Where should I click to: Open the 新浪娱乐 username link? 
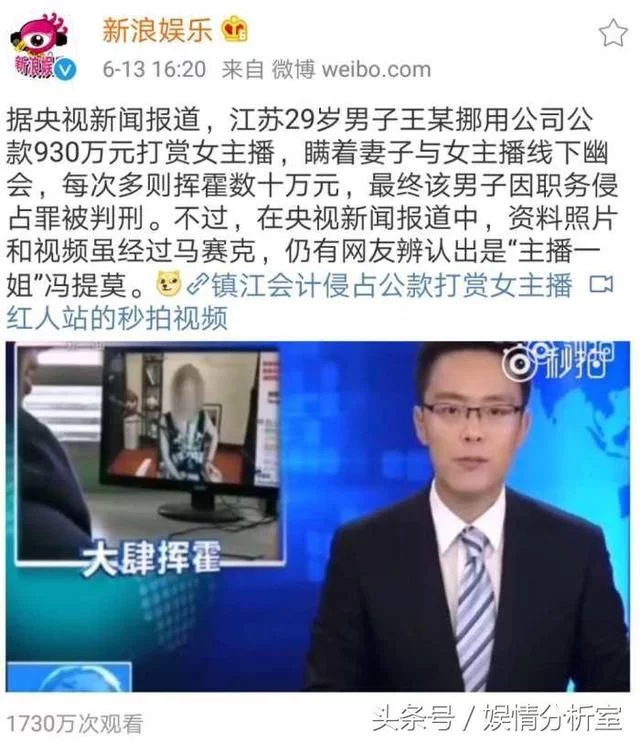coord(158,30)
